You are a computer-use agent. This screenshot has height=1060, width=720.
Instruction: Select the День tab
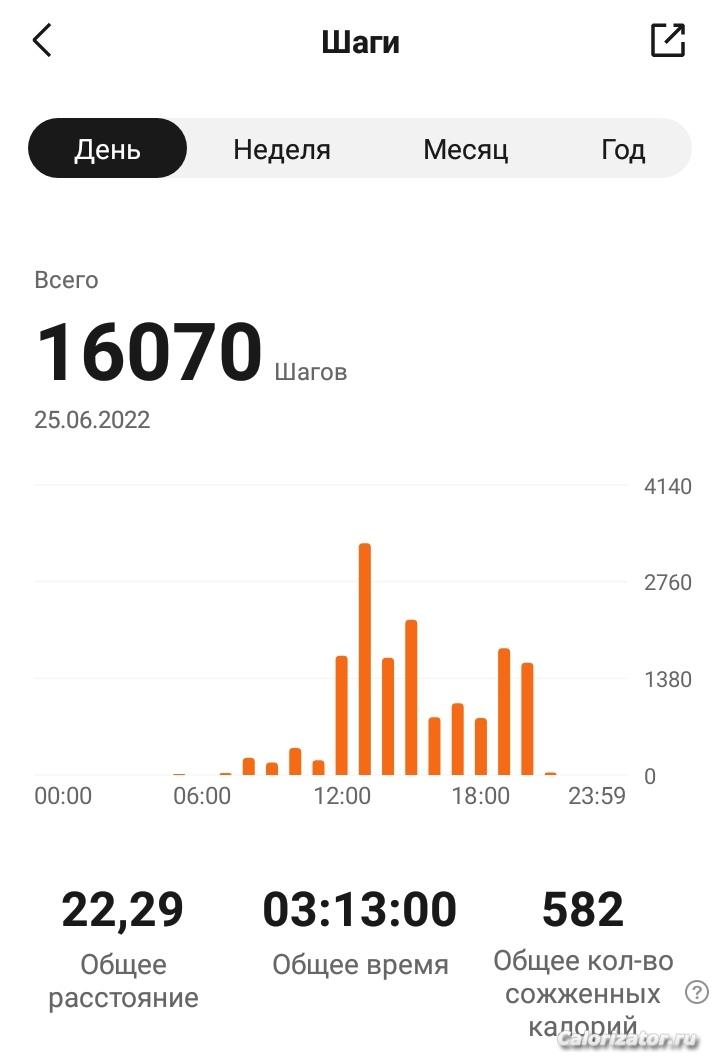pyautogui.click(x=108, y=149)
